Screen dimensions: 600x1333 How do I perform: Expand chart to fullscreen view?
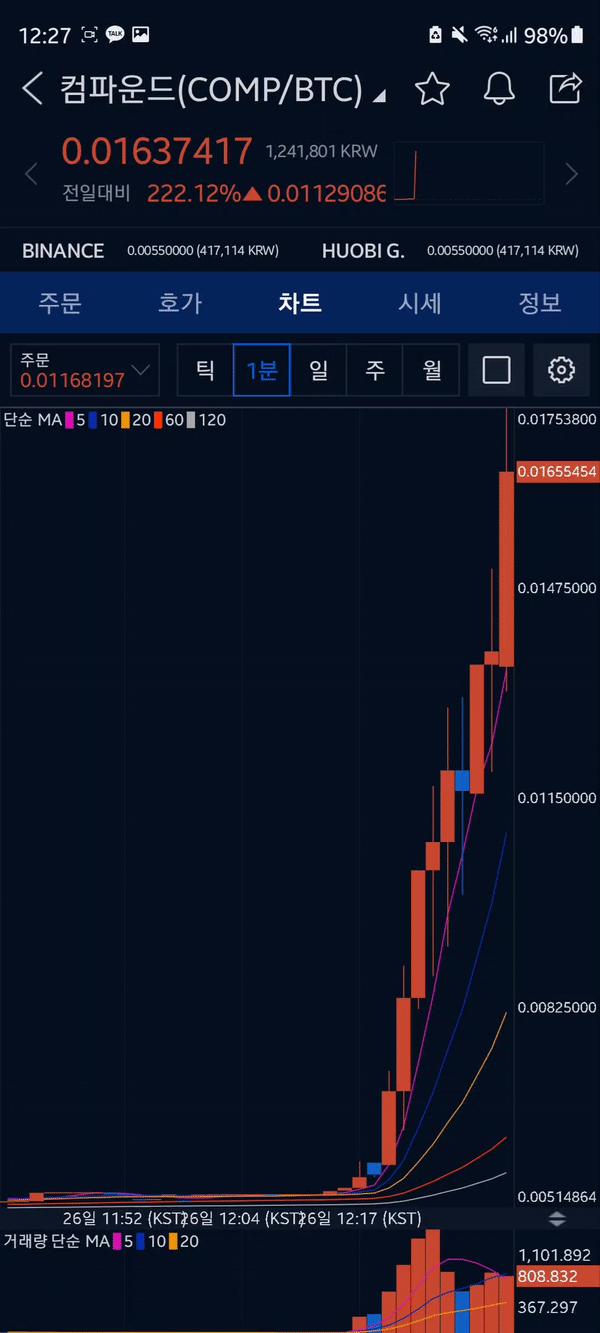pos(496,370)
